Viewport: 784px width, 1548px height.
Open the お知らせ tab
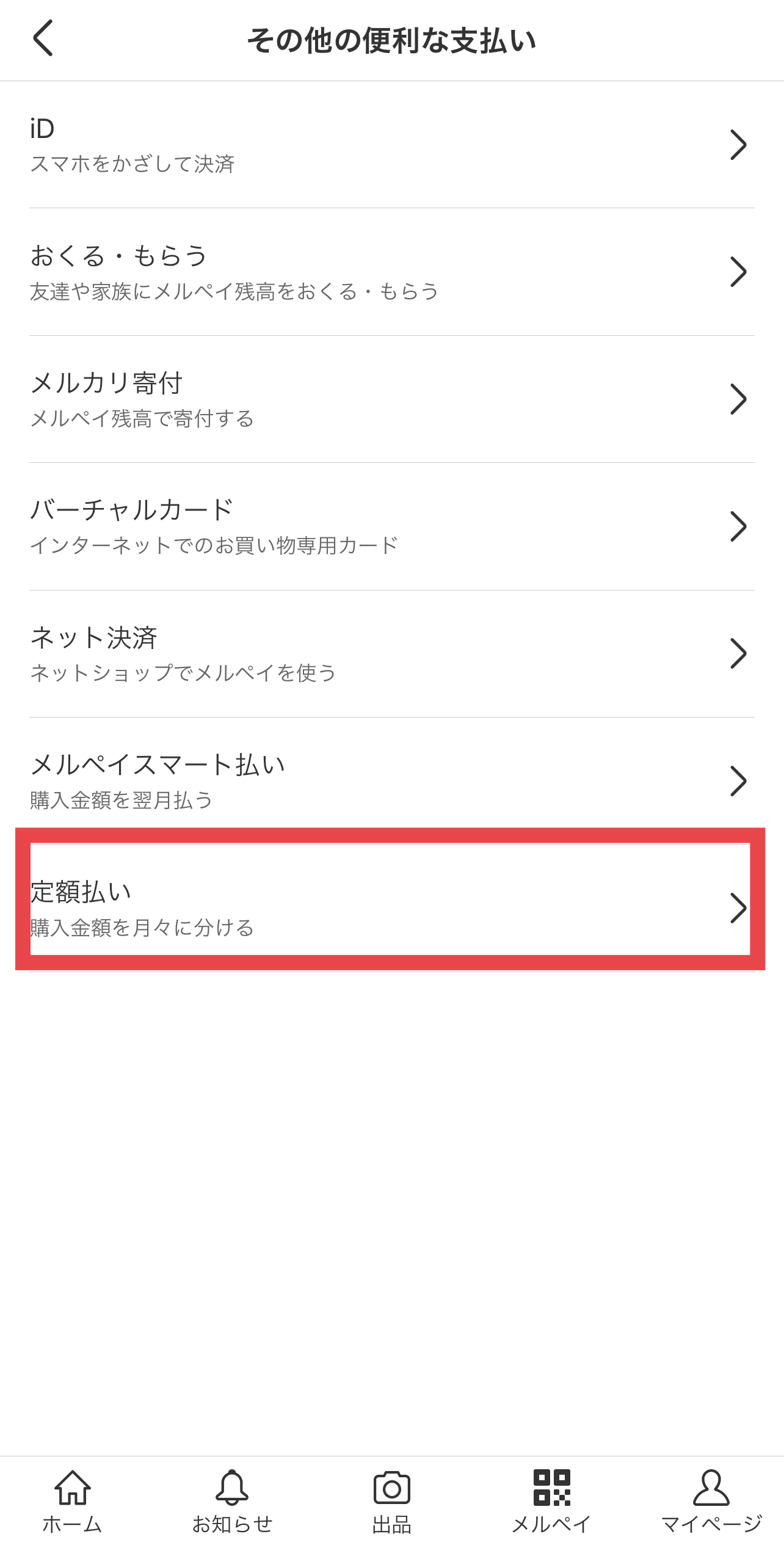click(232, 1501)
